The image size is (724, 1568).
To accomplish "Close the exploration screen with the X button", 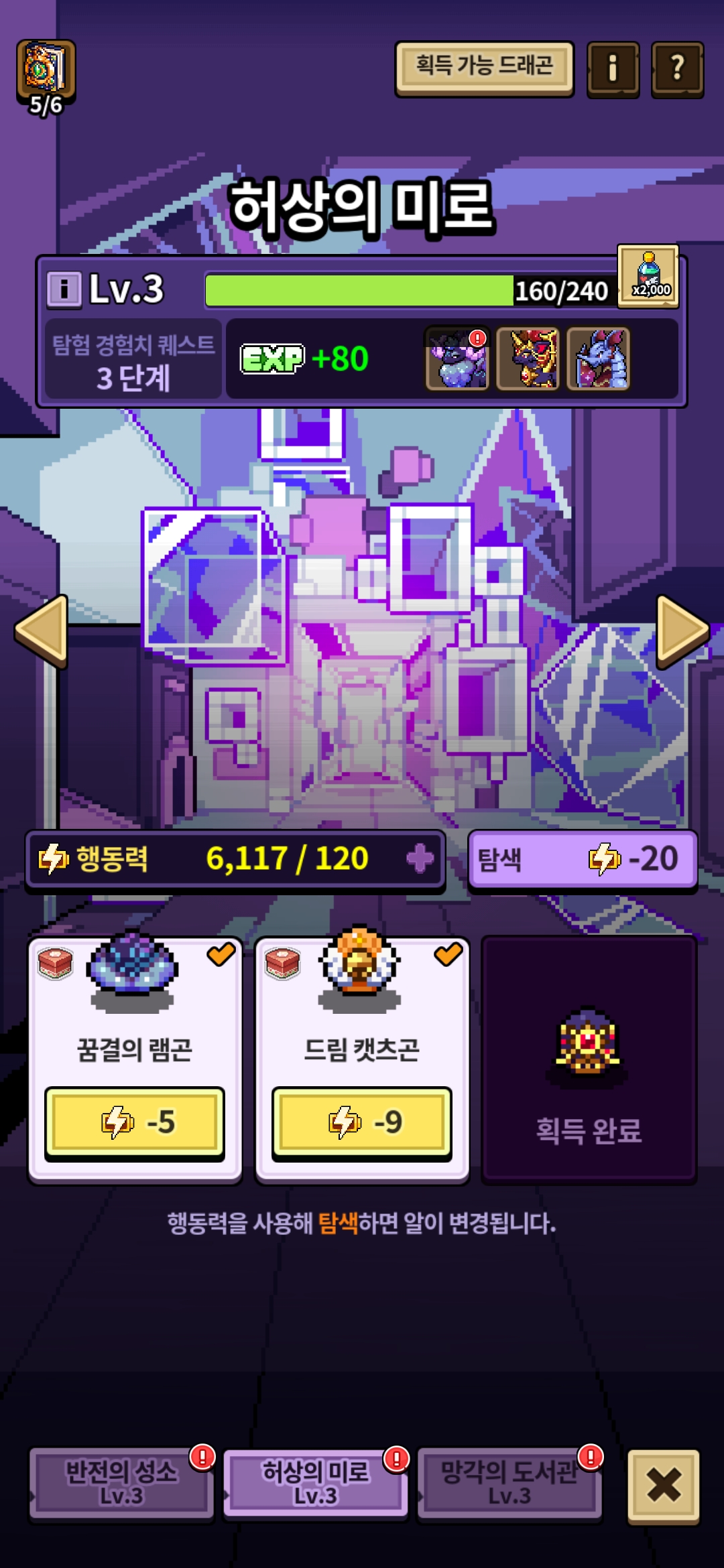I will coord(664,1485).
